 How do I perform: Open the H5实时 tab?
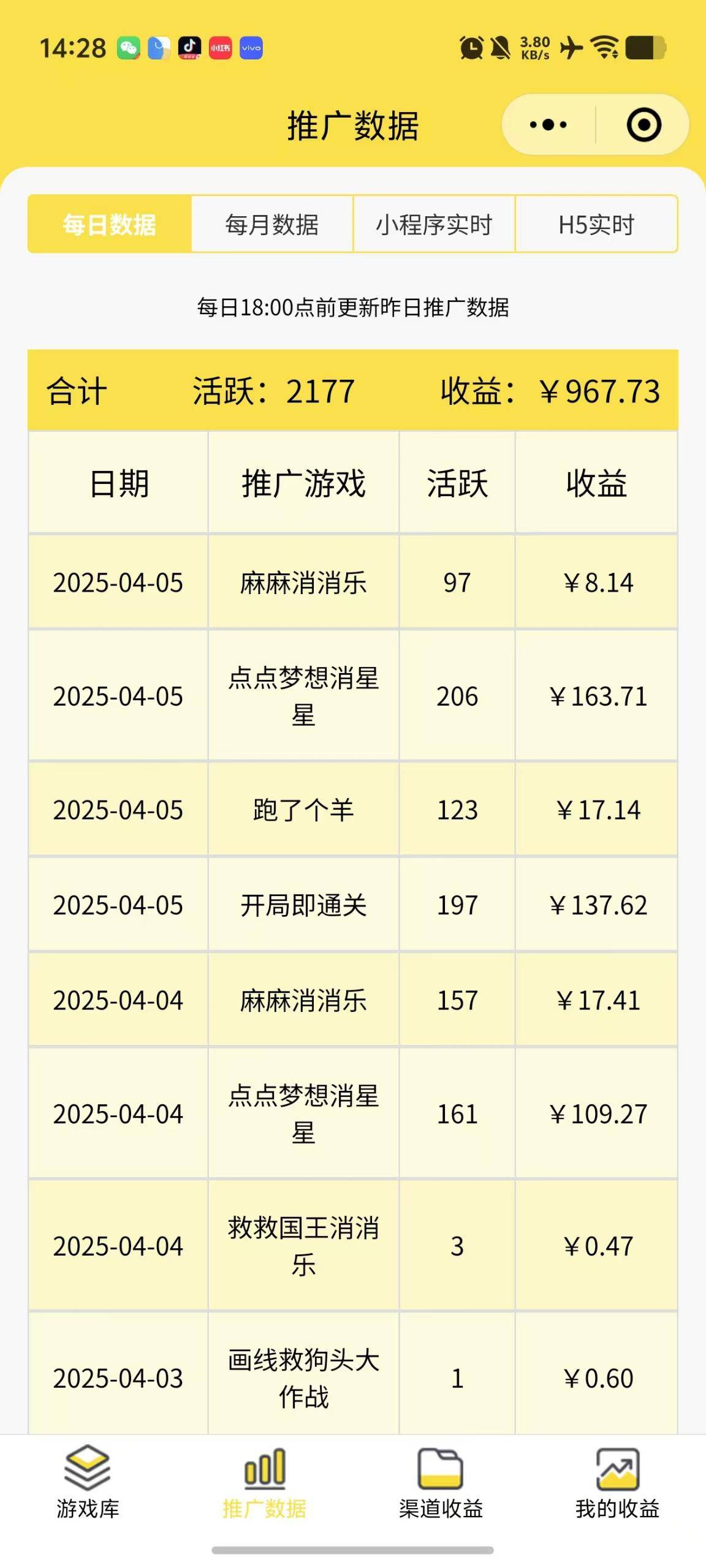pos(597,224)
